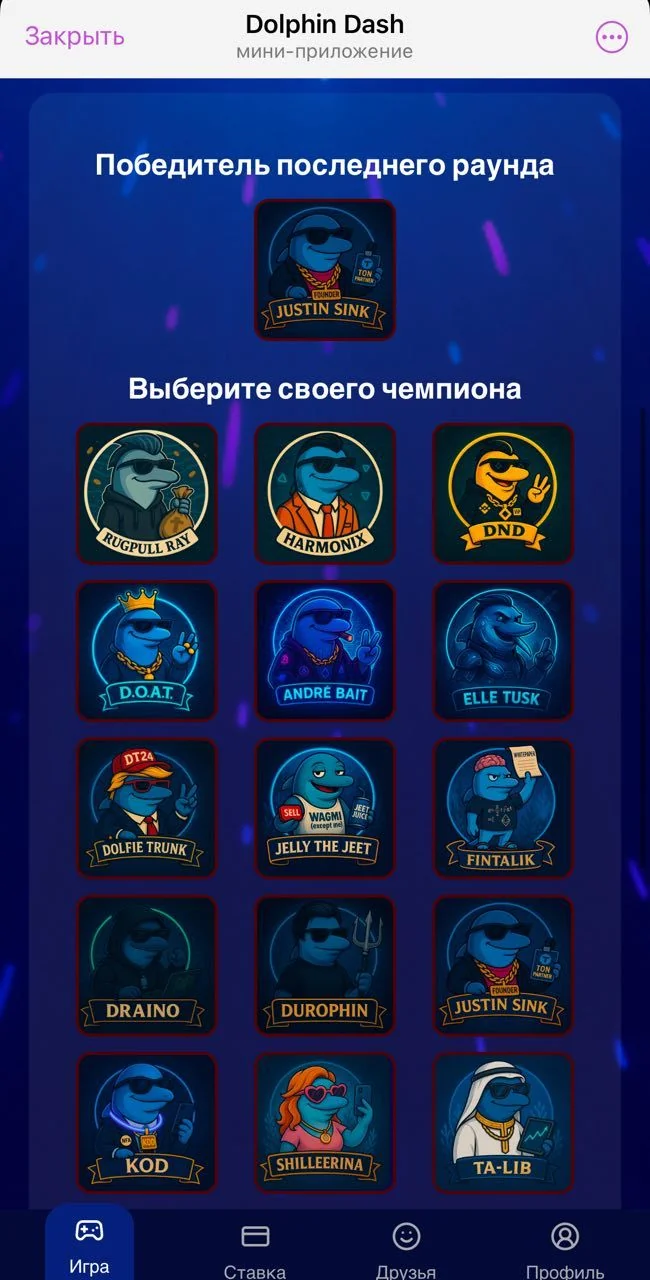This screenshot has height=1280, width=650.
Task: Pick Fintalik as your champion
Action: tap(503, 808)
